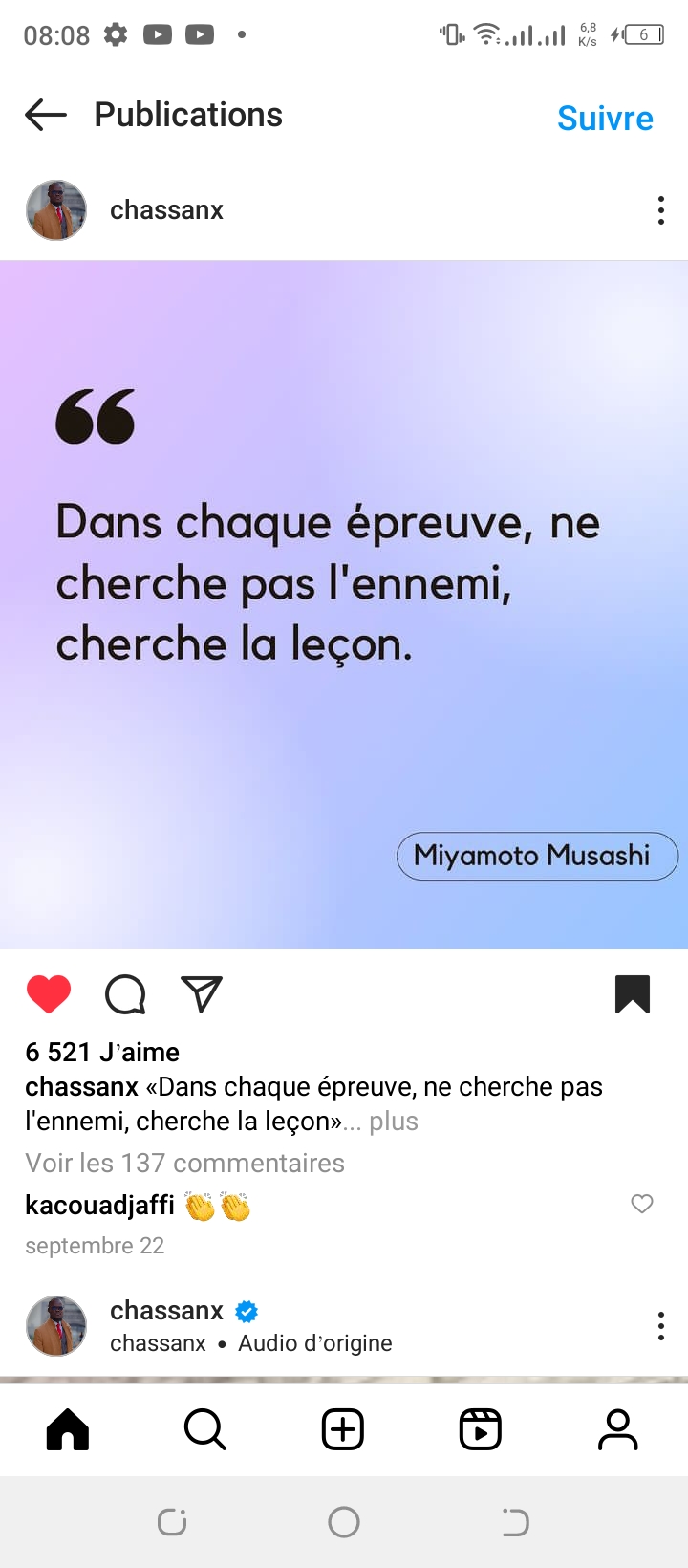Share the quote post via send icon

(202, 994)
